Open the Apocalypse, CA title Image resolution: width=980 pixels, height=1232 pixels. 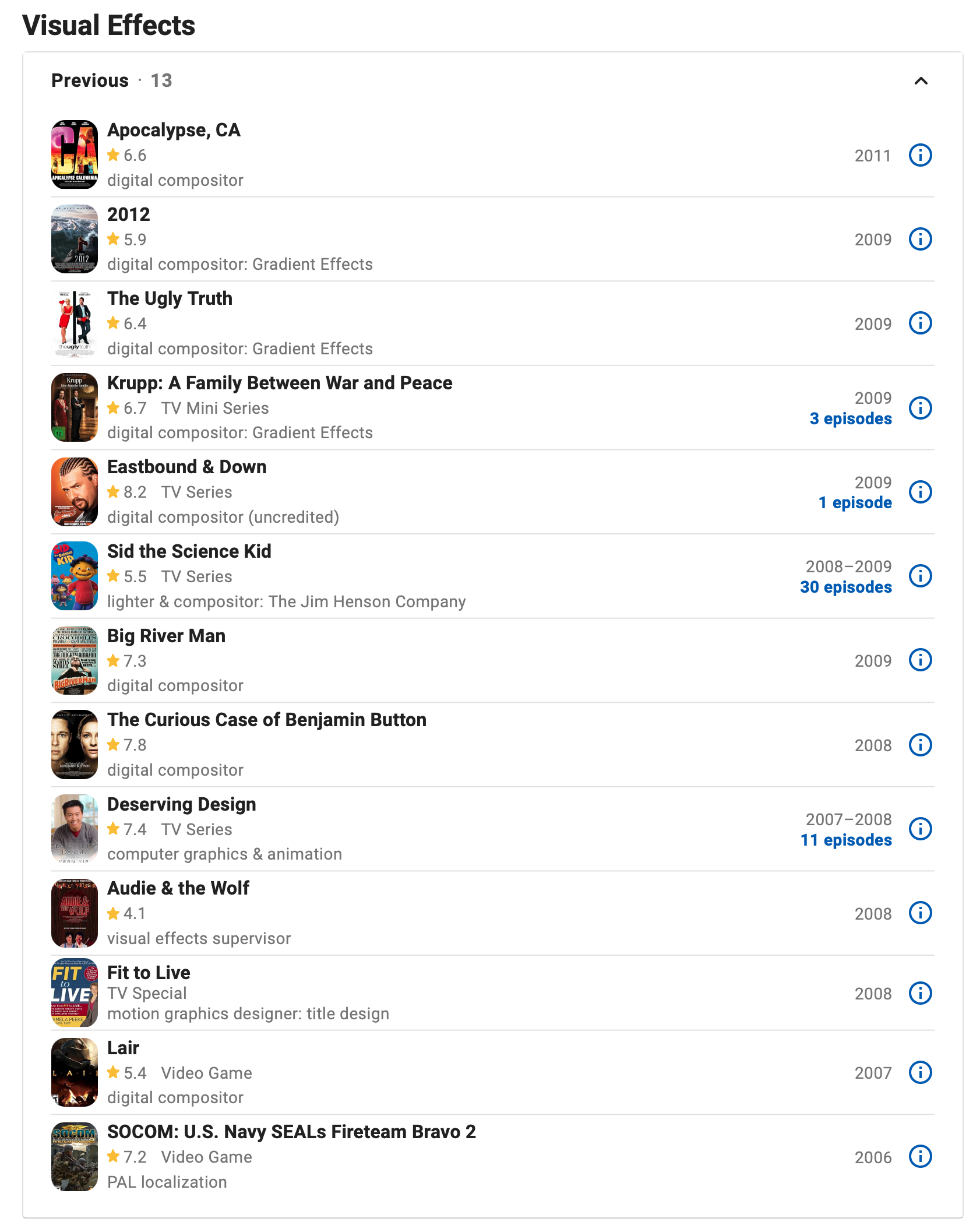click(174, 130)
